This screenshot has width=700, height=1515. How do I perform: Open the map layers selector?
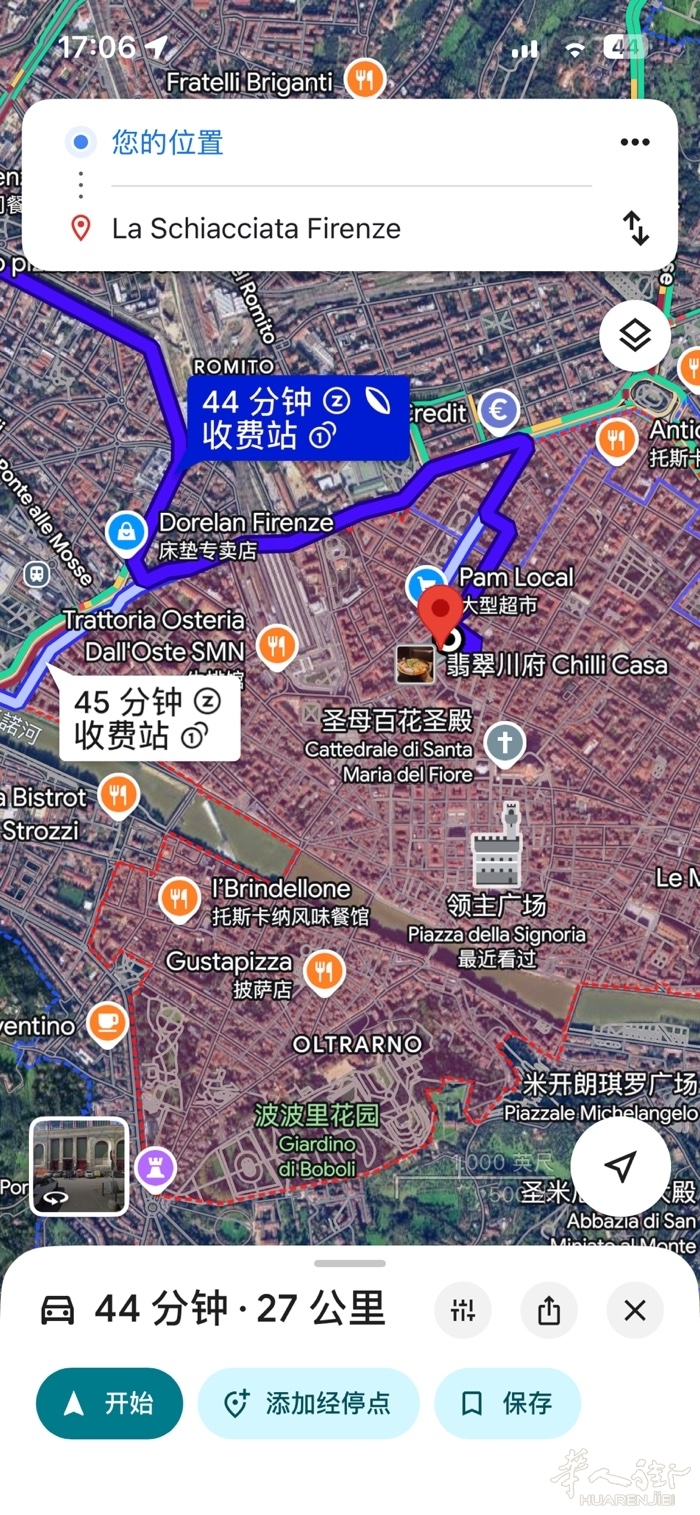(x=635, y=336)
